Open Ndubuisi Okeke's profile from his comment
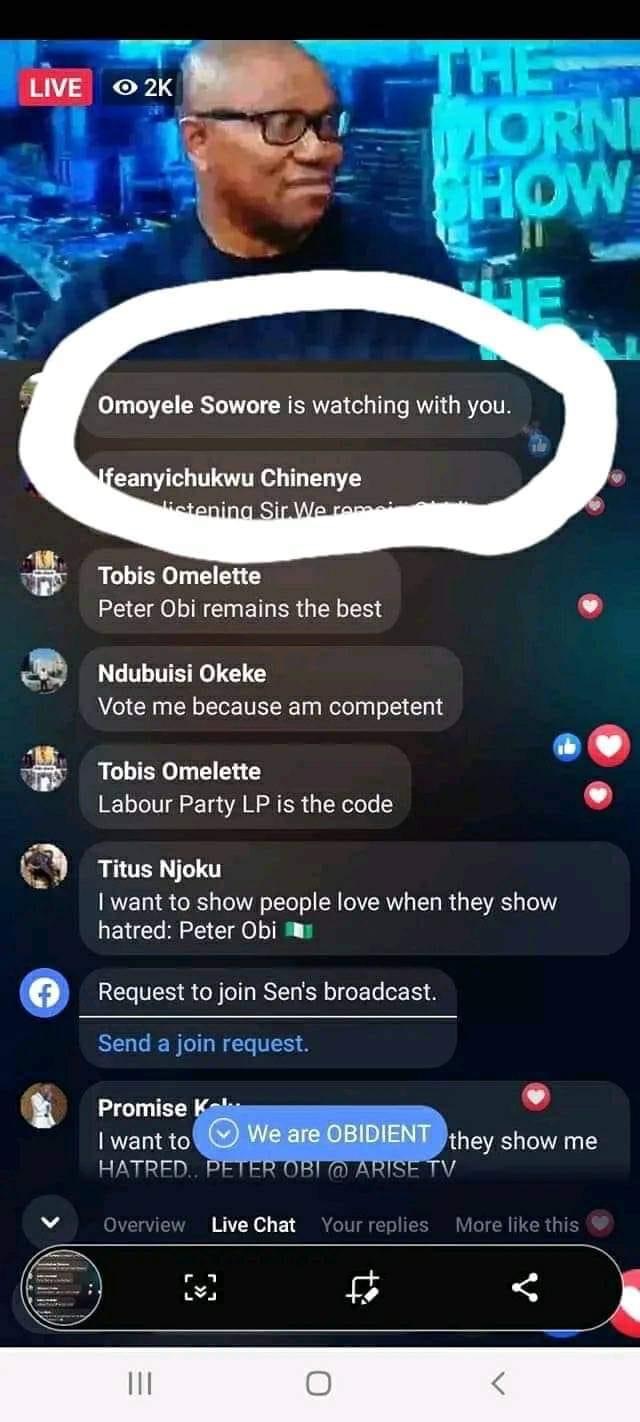Image resolution: width=640 pixels, height=1422 pixels. click(181, 674)
